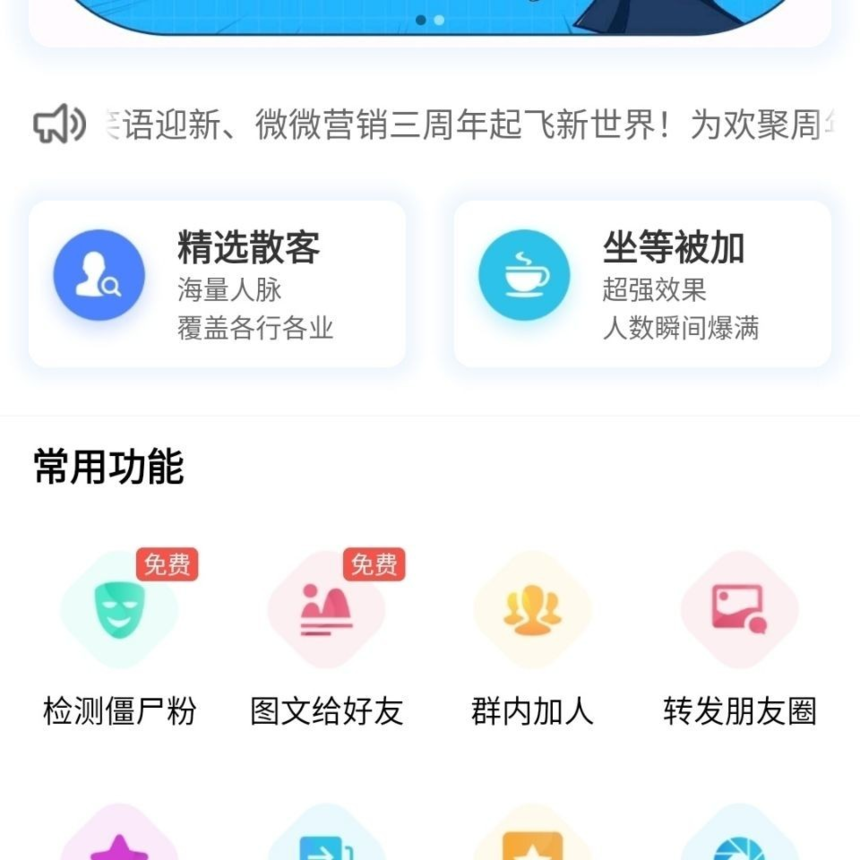Viewport: 860px width, 860px height.
Task: Open the 坐等被加 card
Action: click(x=642, y=283)
